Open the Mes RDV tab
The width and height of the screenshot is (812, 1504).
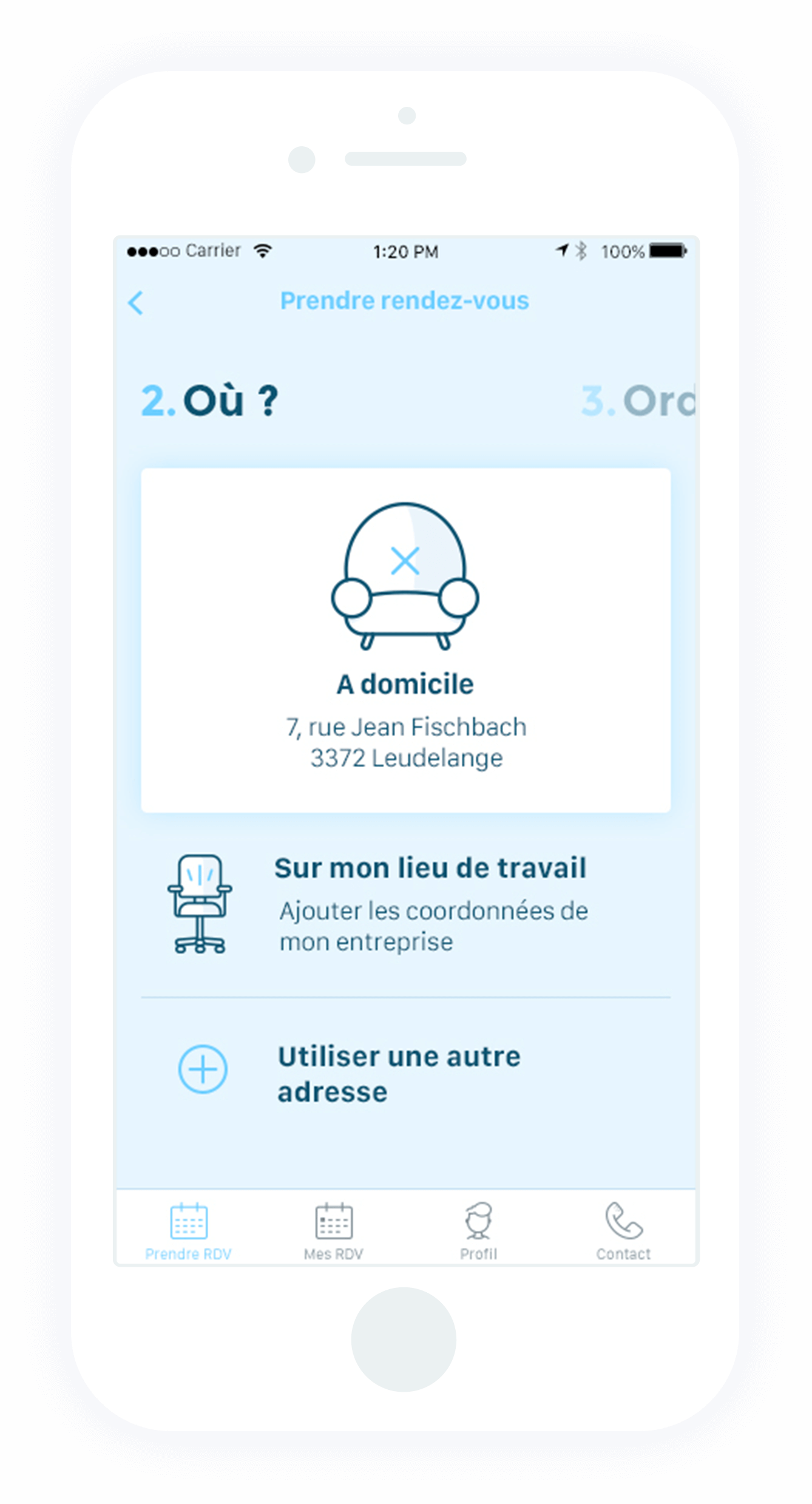pos(333,1230)
